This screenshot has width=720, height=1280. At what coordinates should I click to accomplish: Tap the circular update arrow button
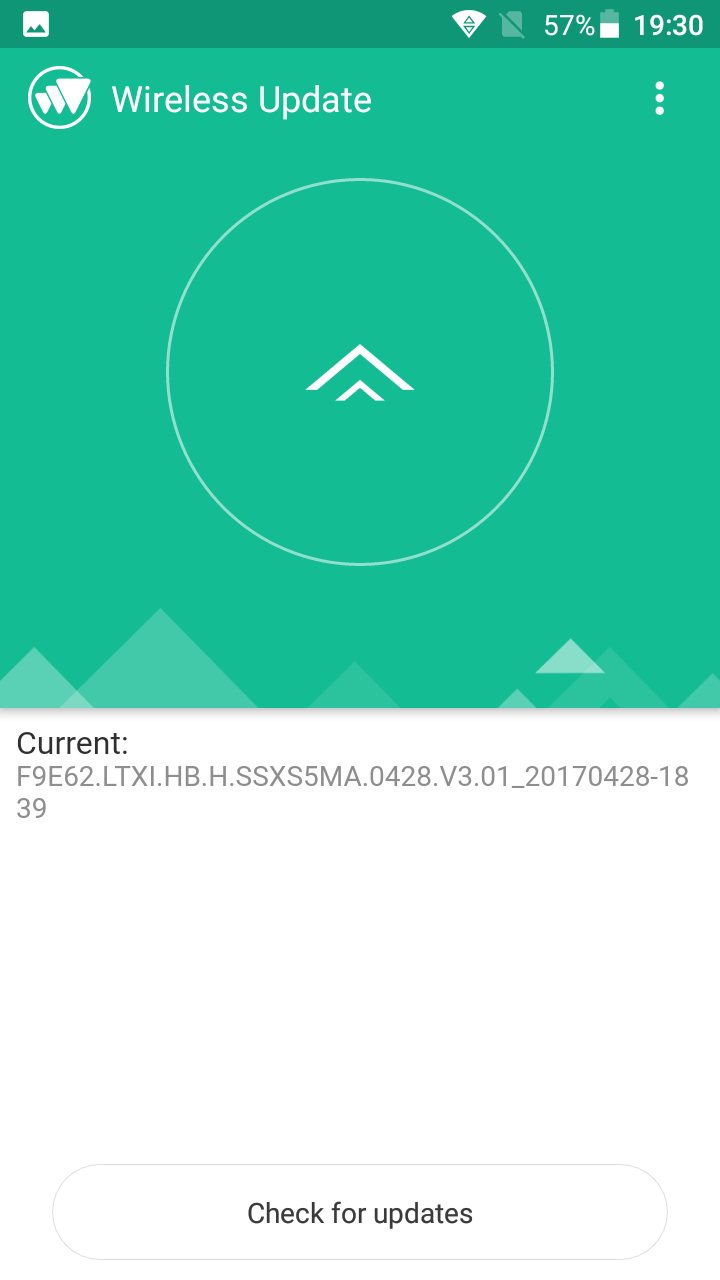pos(360,372)
